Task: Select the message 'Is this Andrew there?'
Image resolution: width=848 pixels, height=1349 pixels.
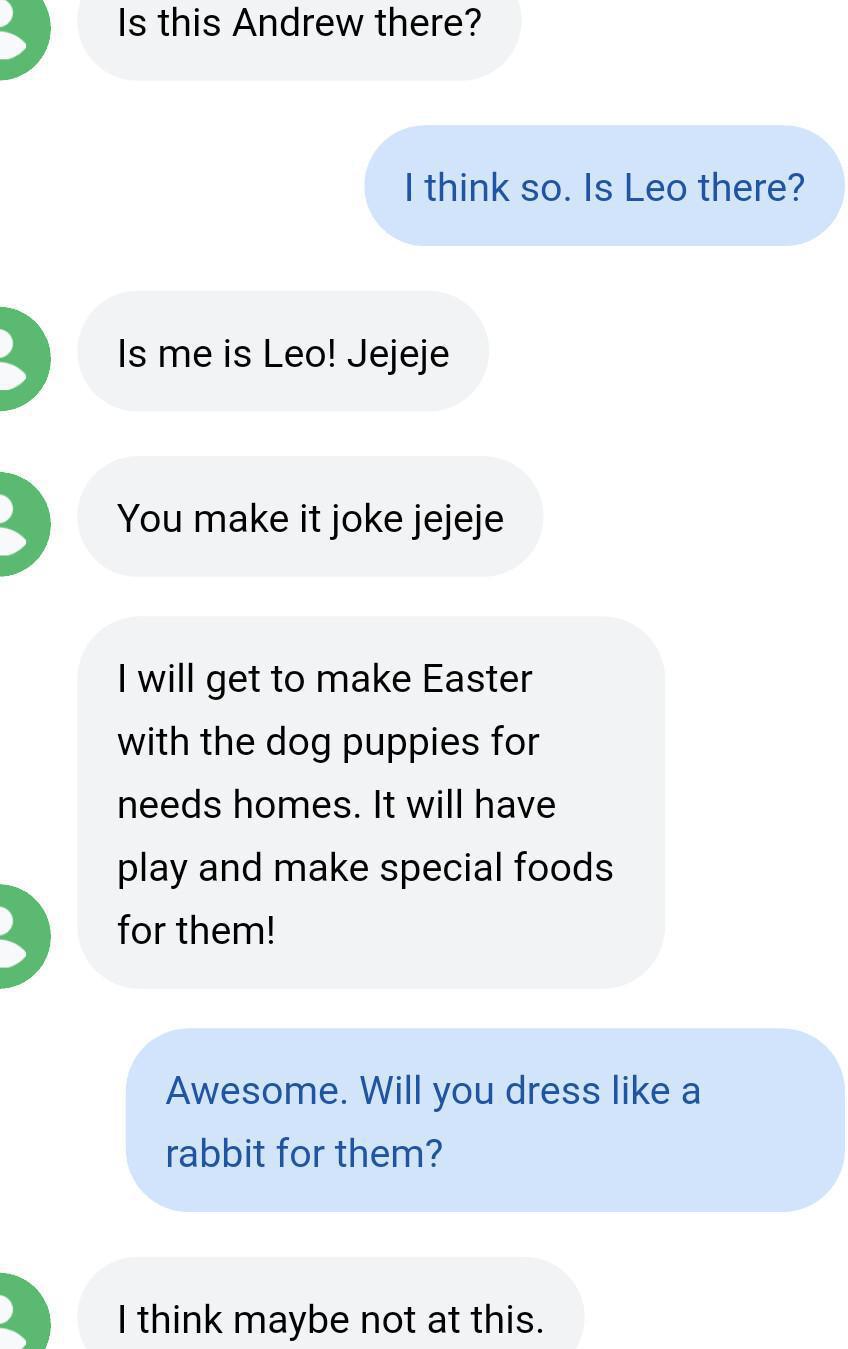Action: (298, 25)
